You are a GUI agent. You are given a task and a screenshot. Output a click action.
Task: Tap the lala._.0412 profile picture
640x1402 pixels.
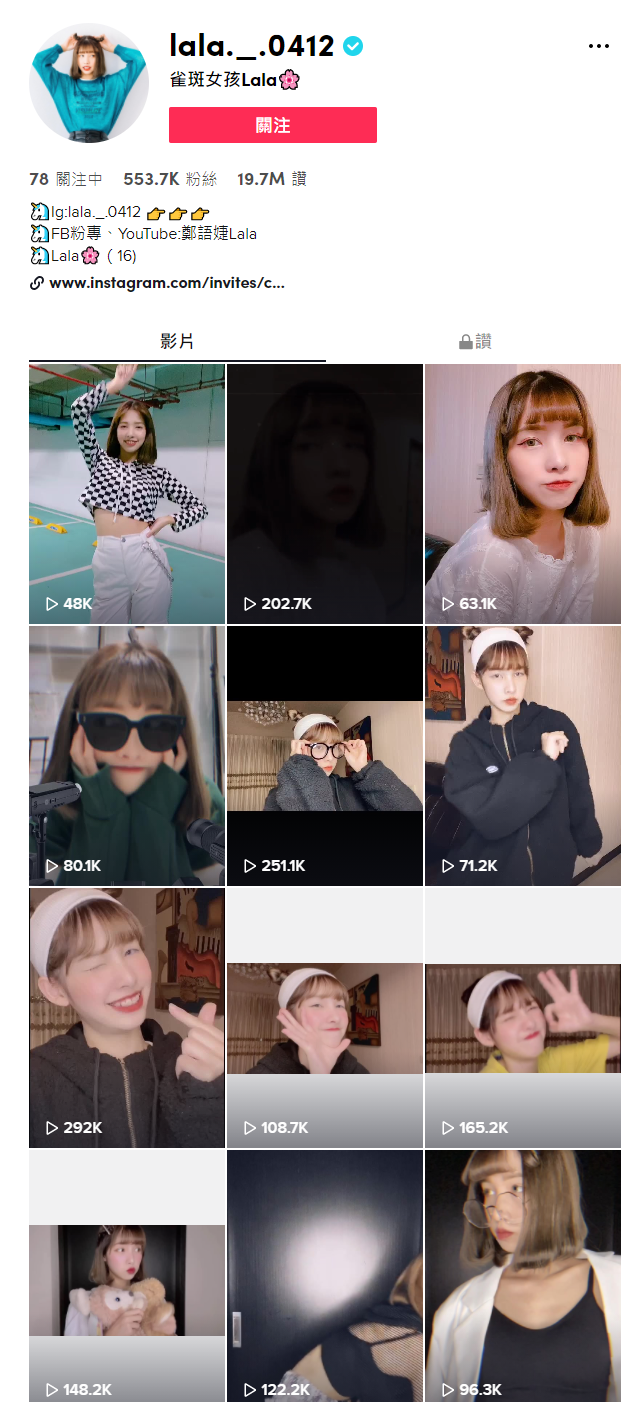89,84
